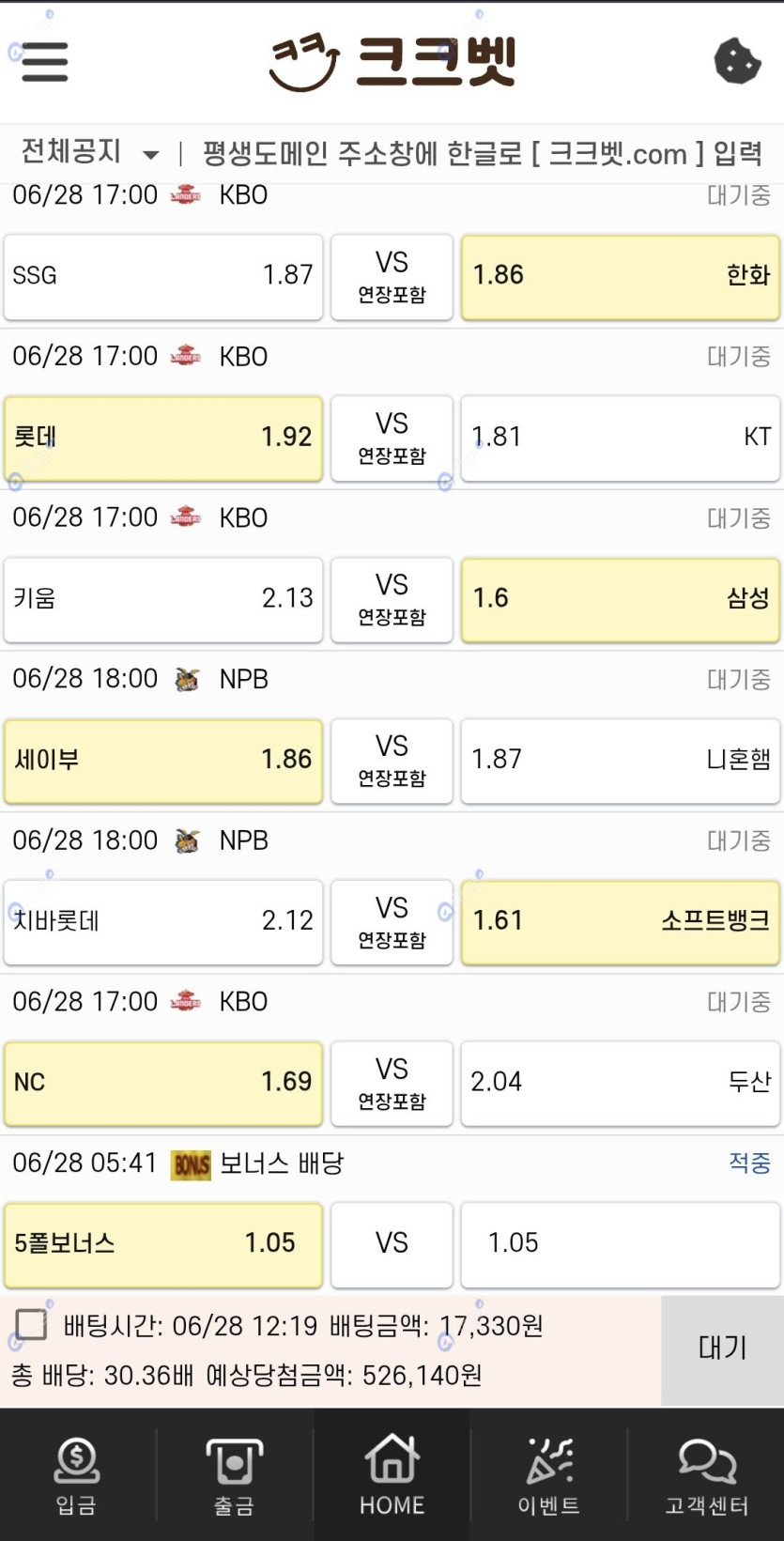
Task: Open the hamburger drawer menu
Action: [44, 62]
